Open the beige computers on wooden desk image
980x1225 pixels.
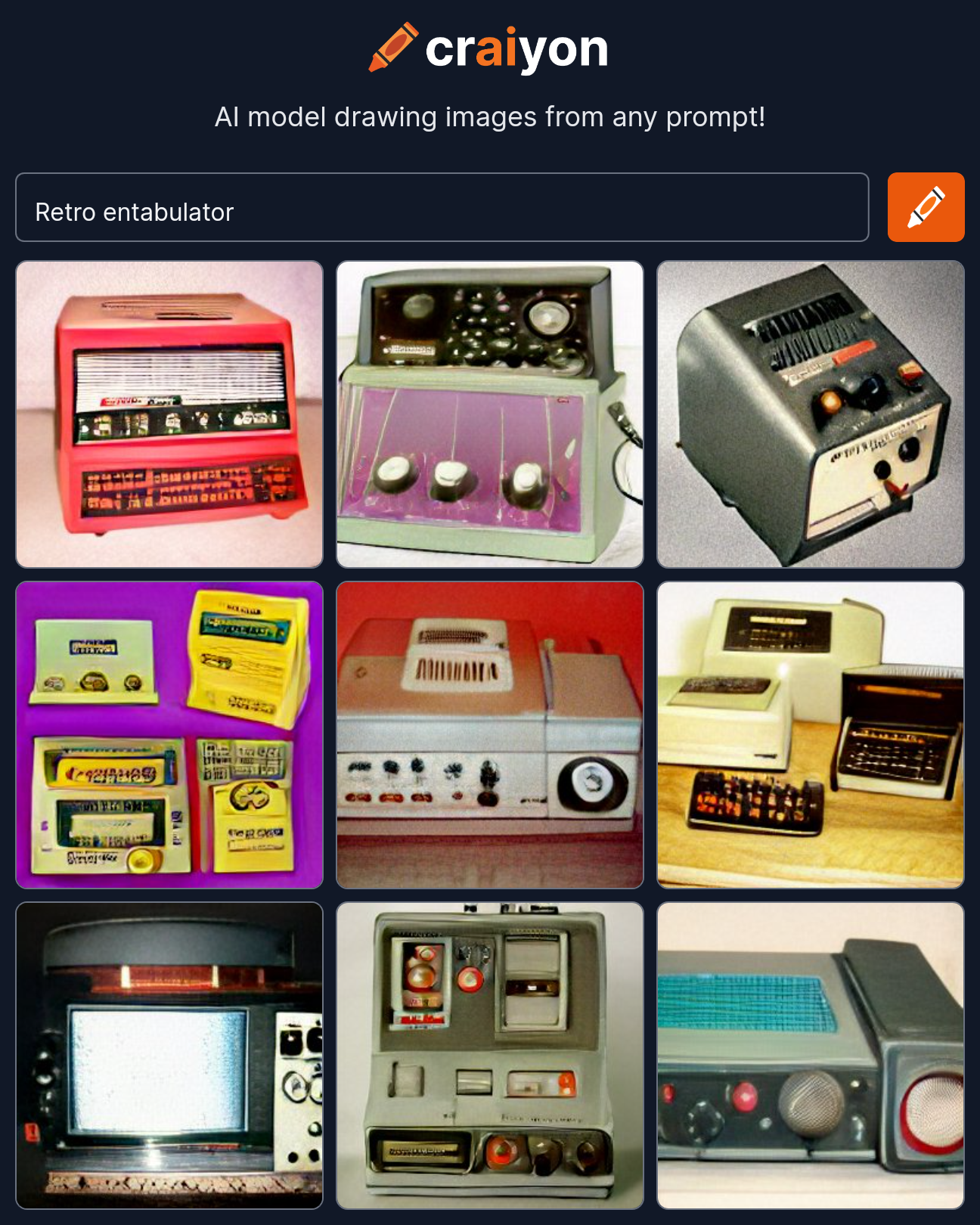[811, 735]
